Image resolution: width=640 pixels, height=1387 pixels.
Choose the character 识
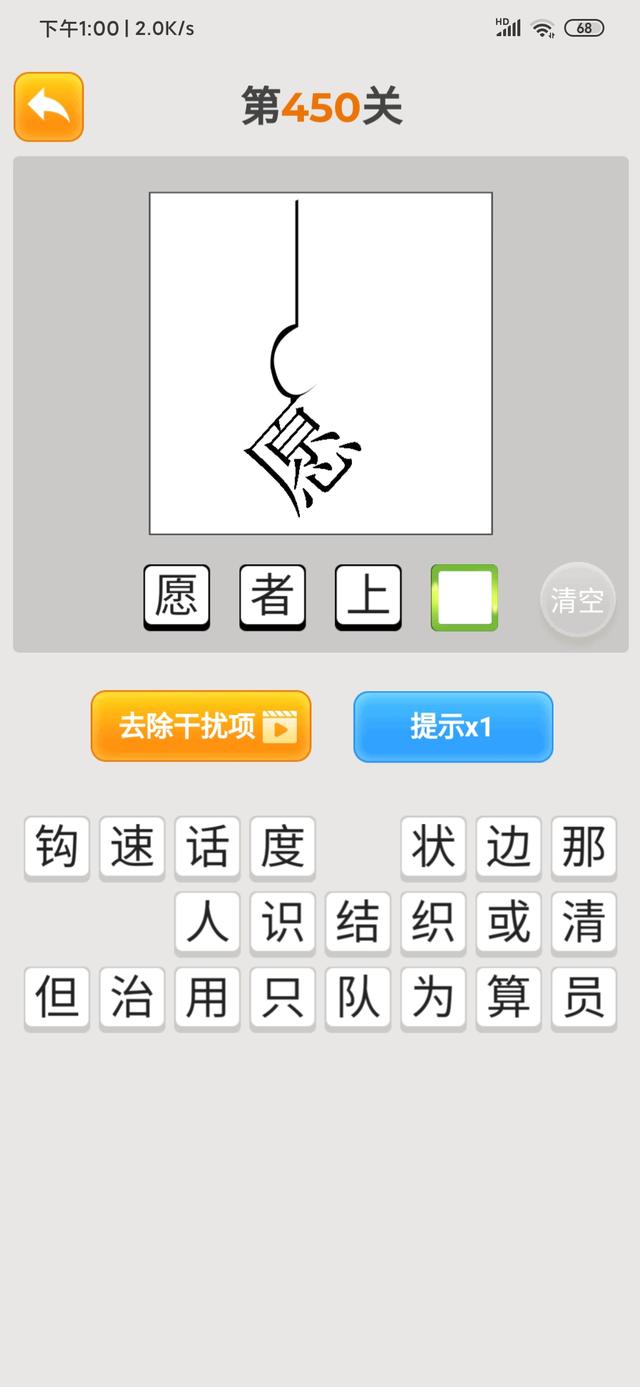coord(283,923)
